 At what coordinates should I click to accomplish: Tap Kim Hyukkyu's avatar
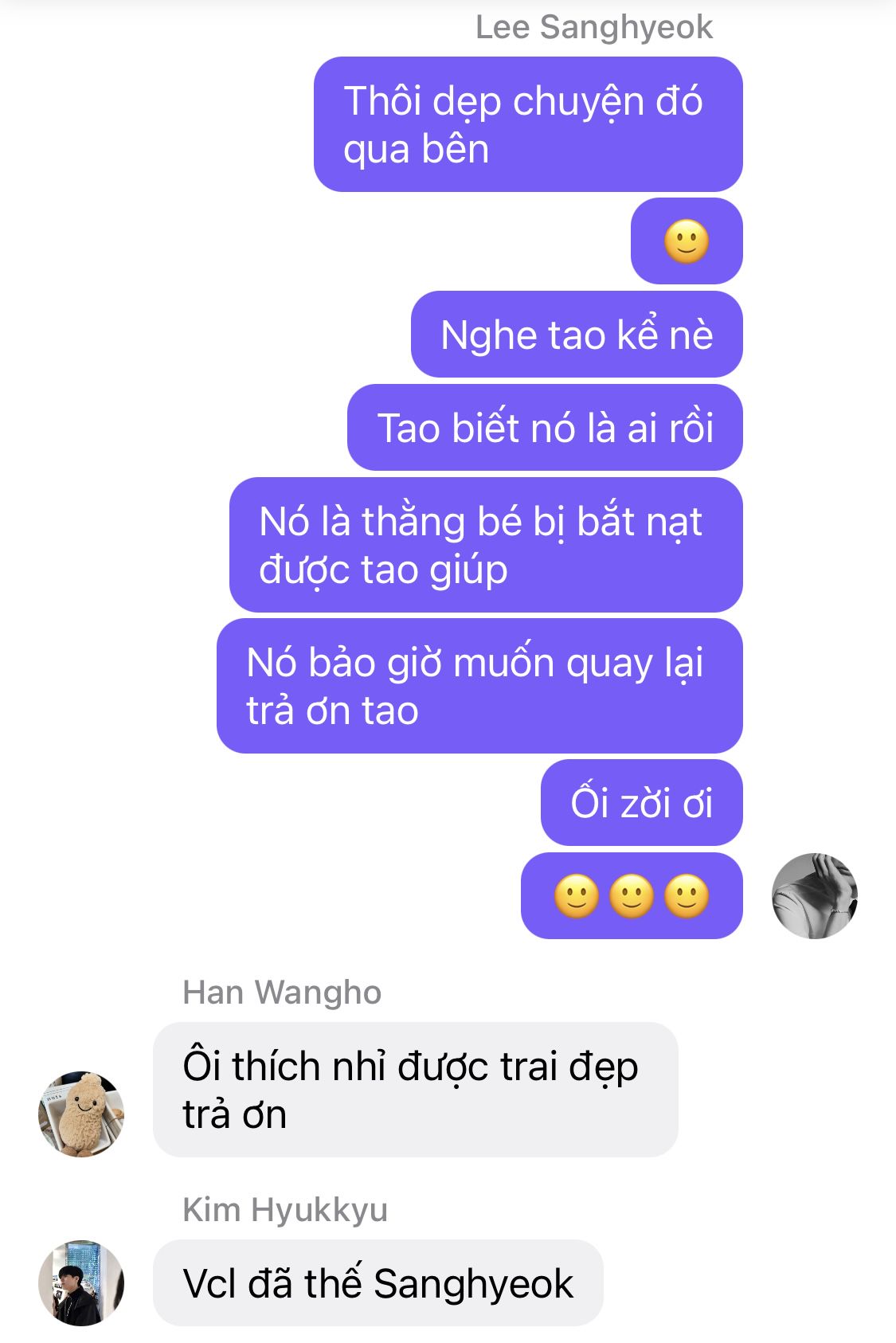pyautogui.click(x=81, y=1282)
